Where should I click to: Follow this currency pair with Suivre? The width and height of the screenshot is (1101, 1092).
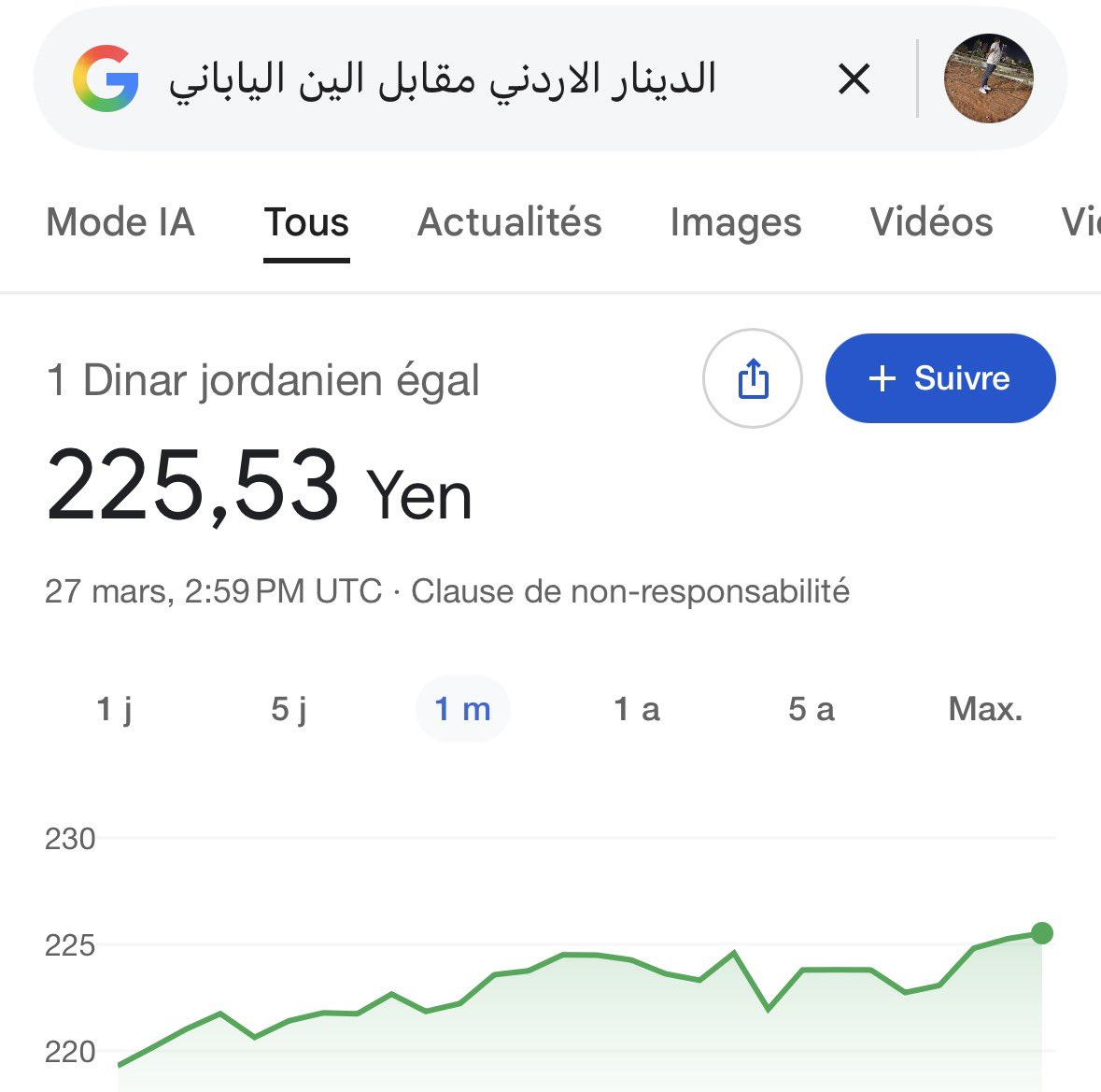[940, 378]
